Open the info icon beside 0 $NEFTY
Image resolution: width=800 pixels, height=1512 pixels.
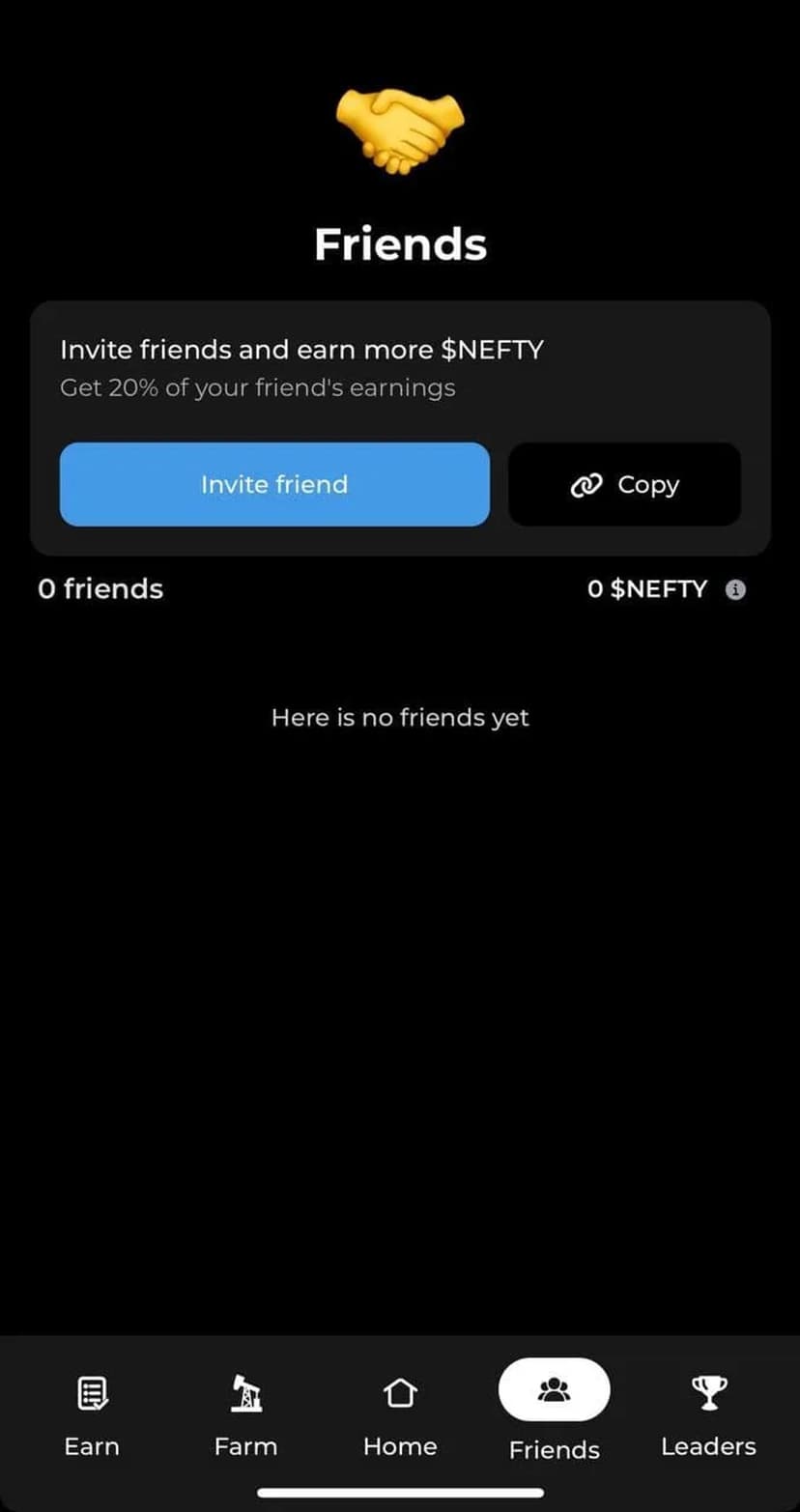coord(735,589)
